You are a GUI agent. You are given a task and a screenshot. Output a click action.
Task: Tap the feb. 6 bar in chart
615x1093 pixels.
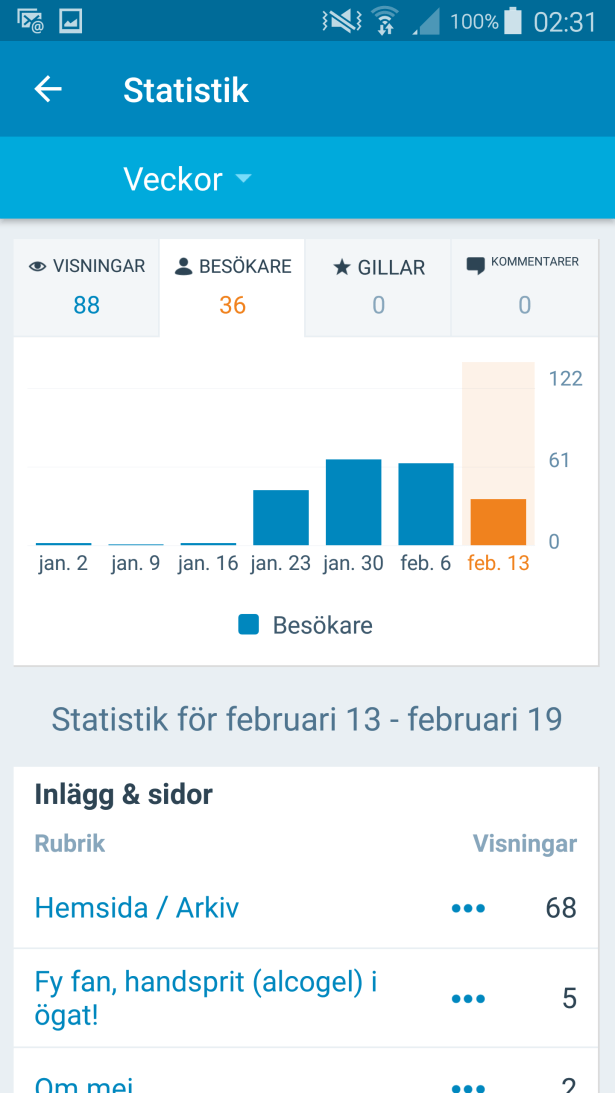[426, 504]
